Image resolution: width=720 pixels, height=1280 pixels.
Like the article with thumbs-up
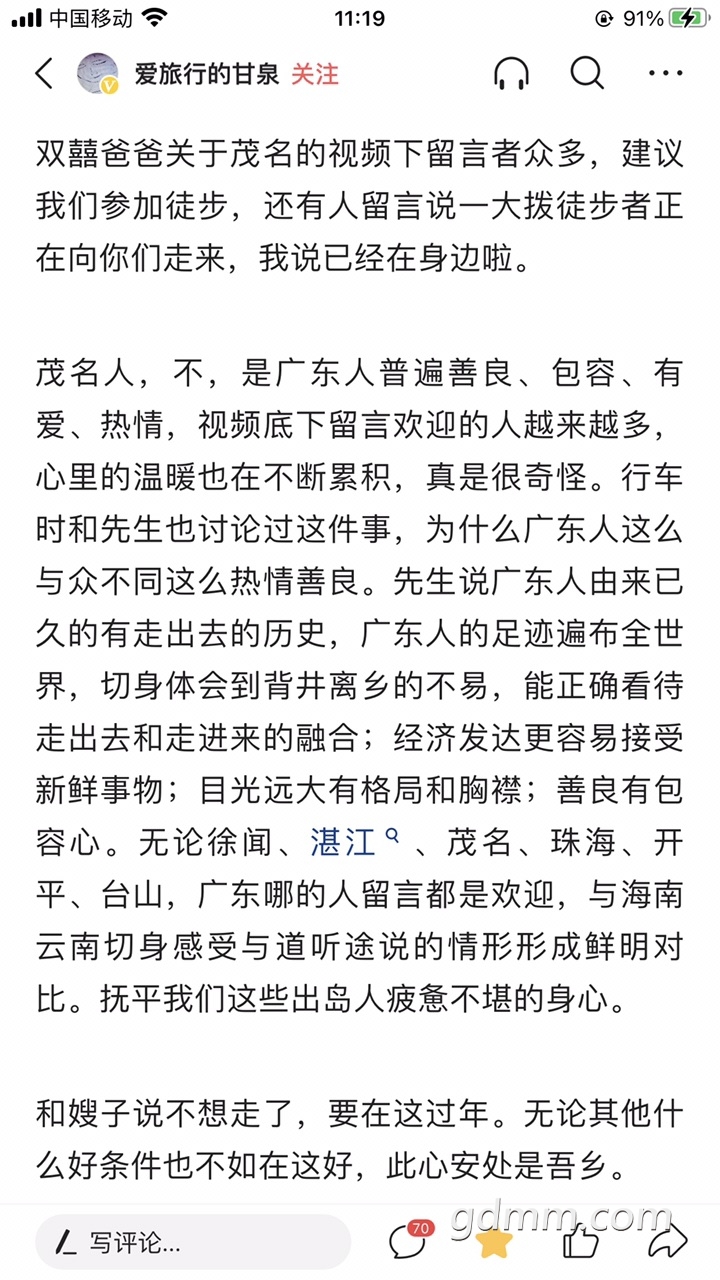[x=580, y=1242]
